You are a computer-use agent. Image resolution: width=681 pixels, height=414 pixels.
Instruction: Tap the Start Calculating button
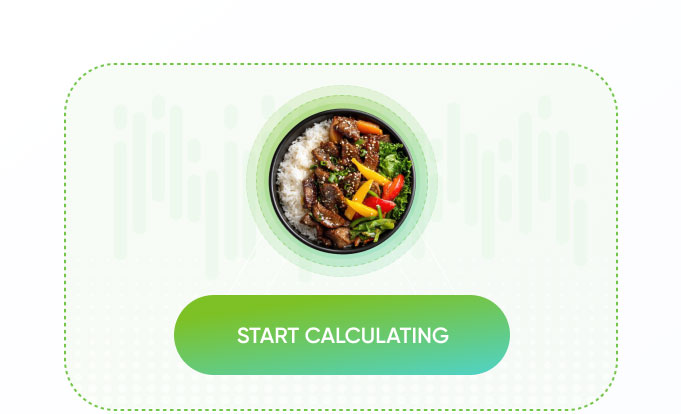[342, 335]
